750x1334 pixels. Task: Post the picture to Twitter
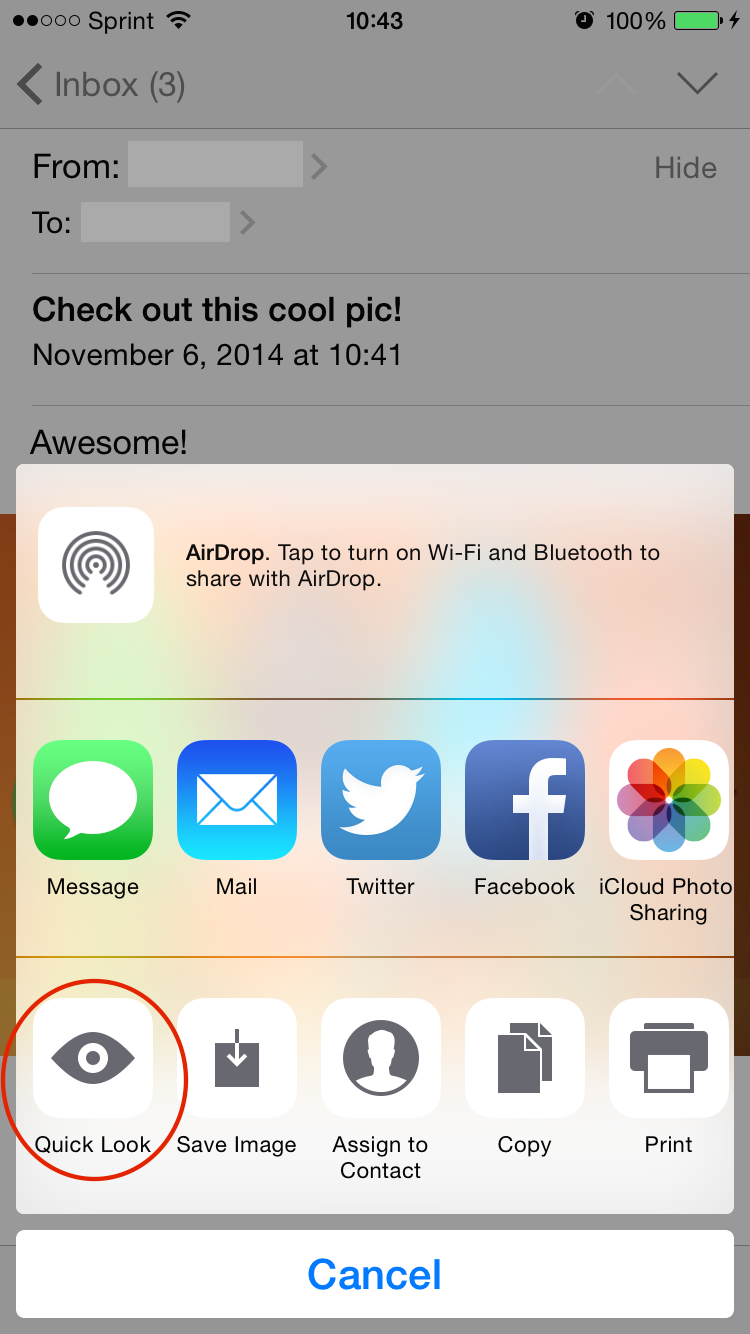(381, 800)
